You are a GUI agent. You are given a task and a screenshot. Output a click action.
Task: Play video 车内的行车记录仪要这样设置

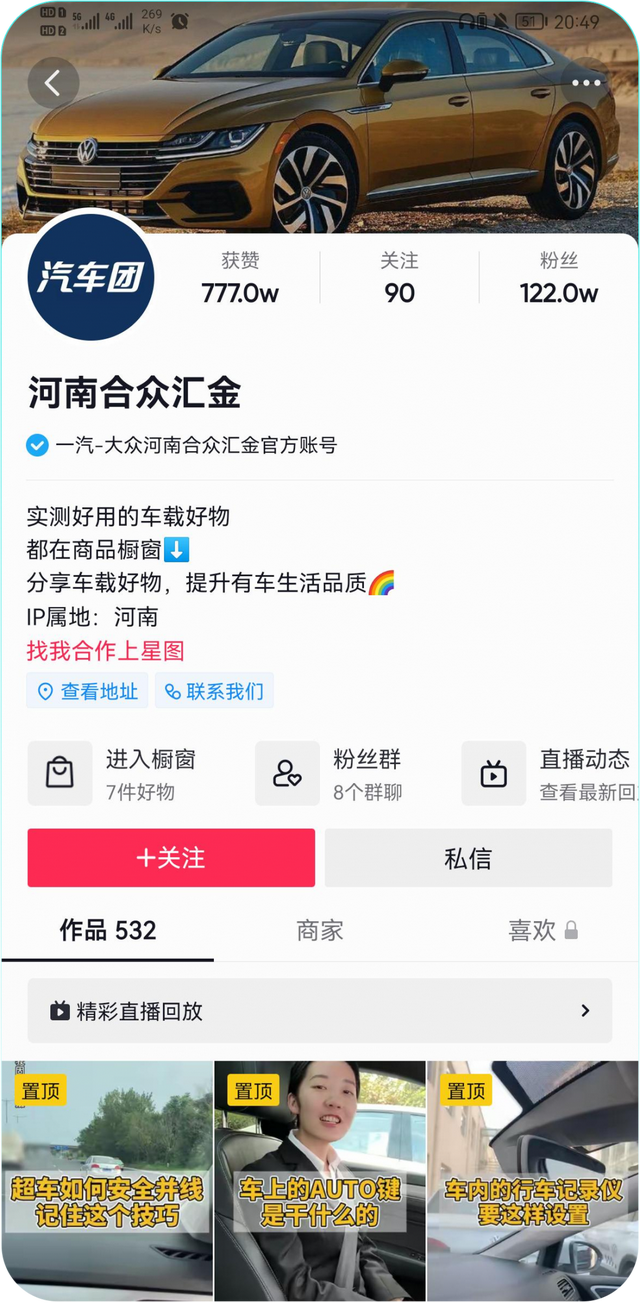(x=533, y=1180)
